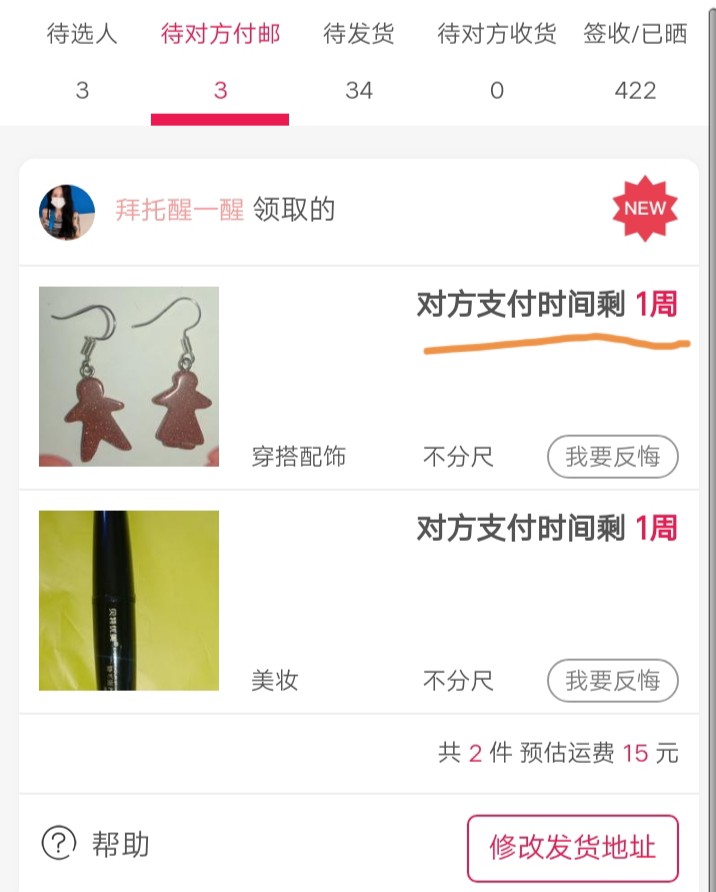Switch to the 待选人 tab

(82, 60)
